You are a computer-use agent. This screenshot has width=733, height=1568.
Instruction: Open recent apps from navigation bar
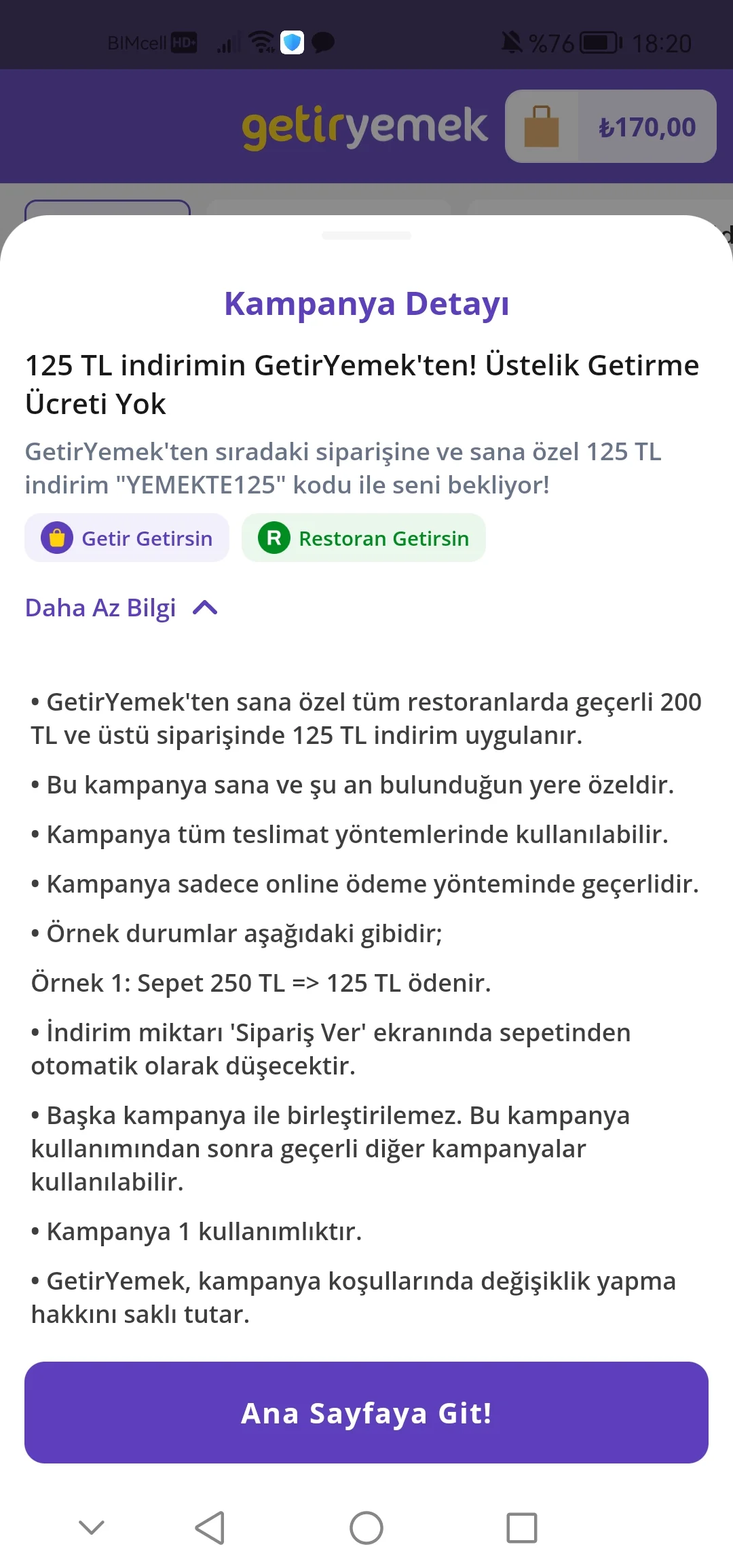click(521, 1528)
